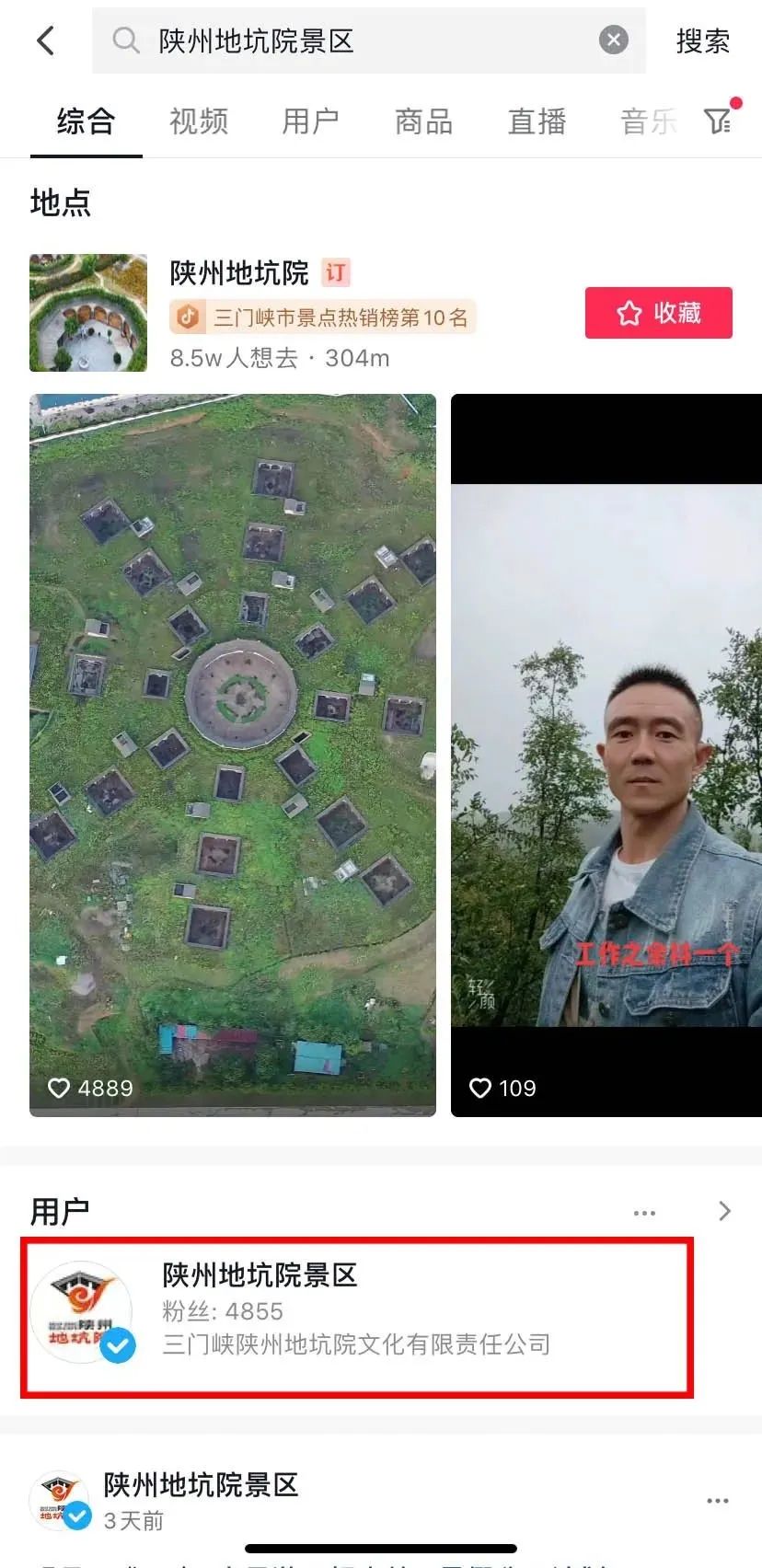Expand the 用户 section with the chevron
Screen dimensions: 762x1568
[x=725, y=1211]
